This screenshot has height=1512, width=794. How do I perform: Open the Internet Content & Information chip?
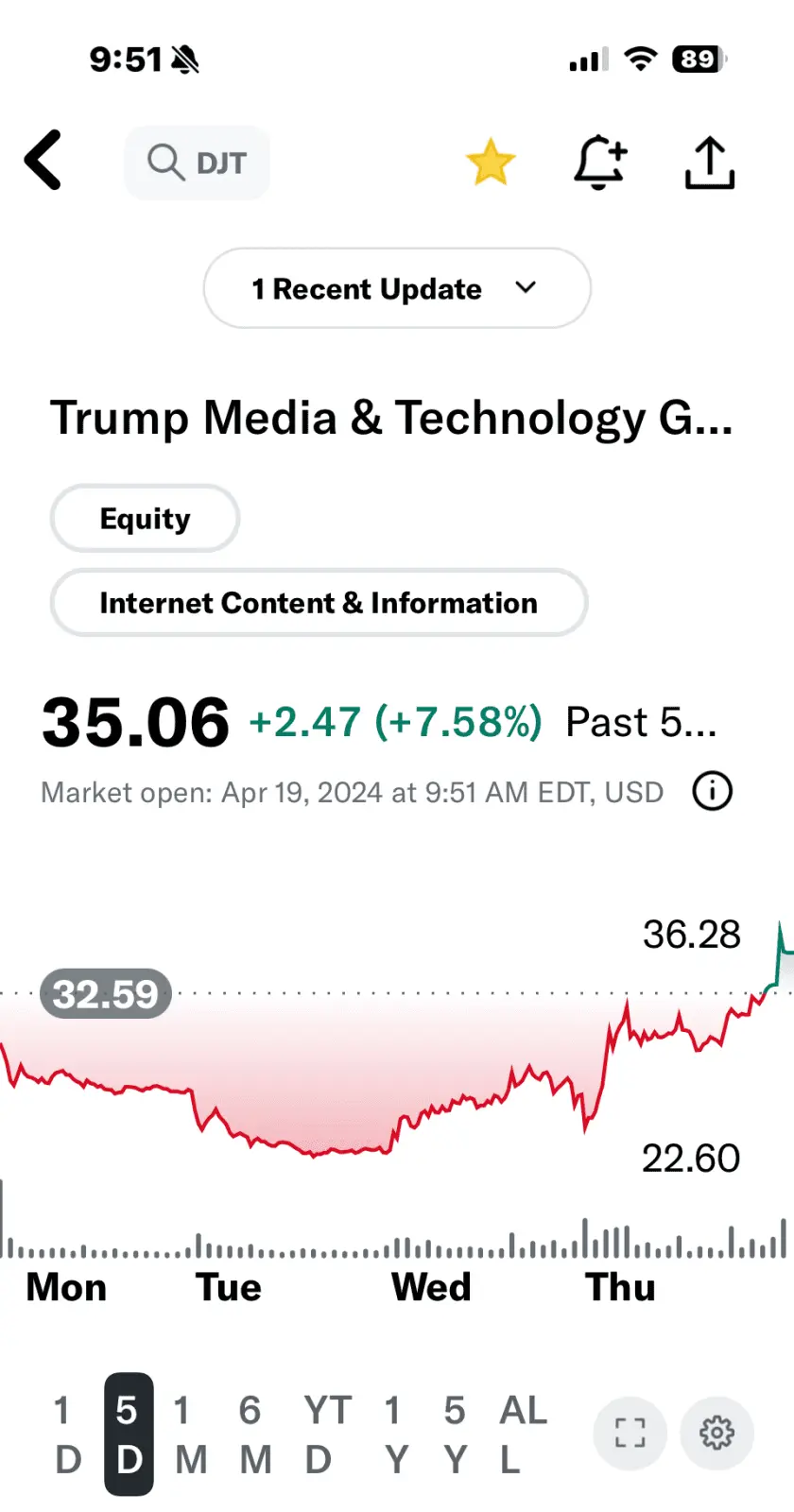pyautogui.click(x=319, y=603)
